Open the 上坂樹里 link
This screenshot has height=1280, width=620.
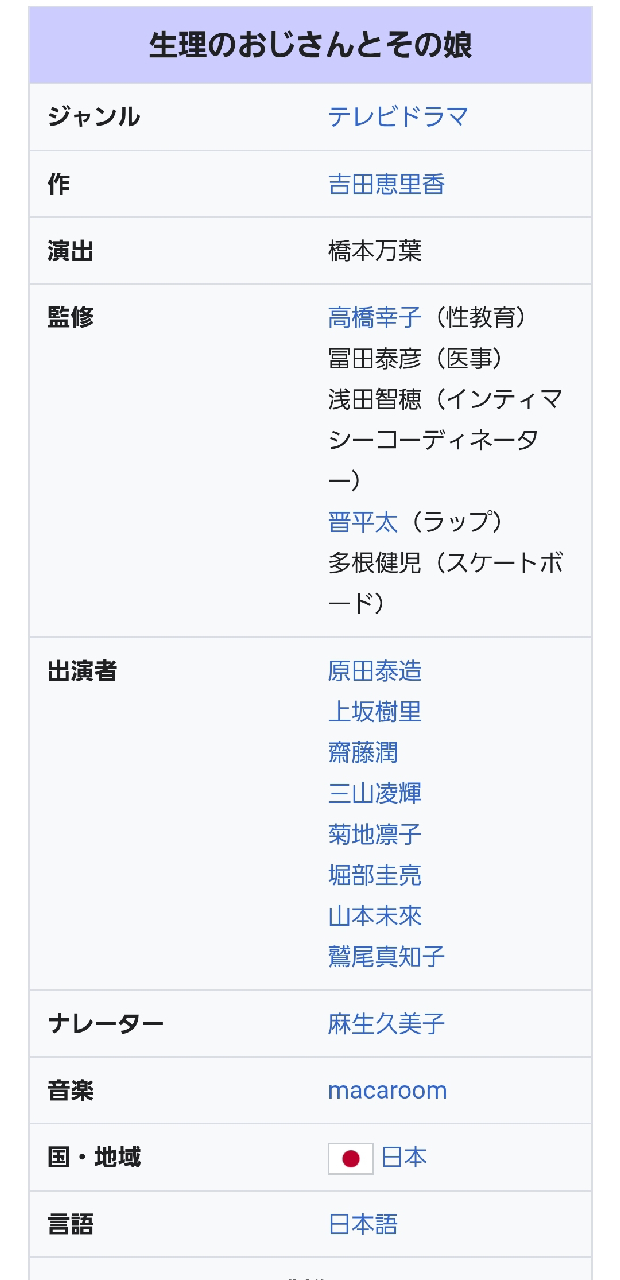tap(375, 712)
